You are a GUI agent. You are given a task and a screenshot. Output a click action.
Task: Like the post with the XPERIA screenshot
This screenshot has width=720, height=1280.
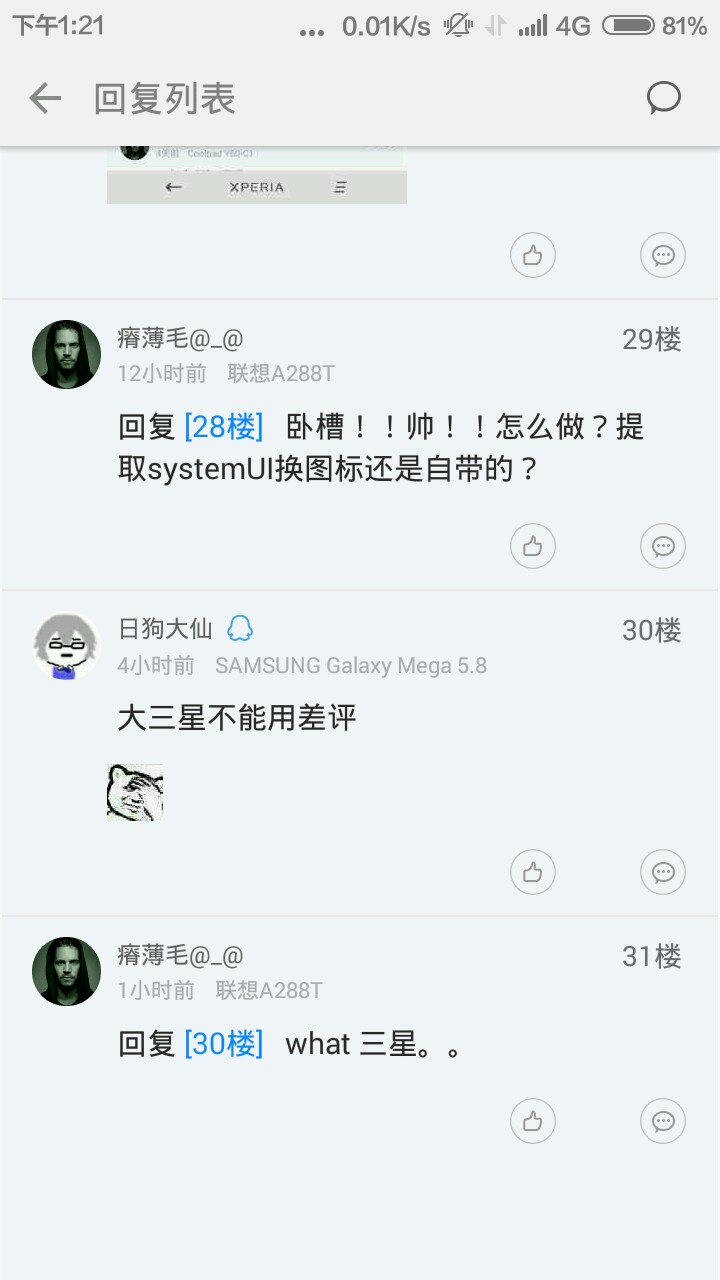point(533,256)
